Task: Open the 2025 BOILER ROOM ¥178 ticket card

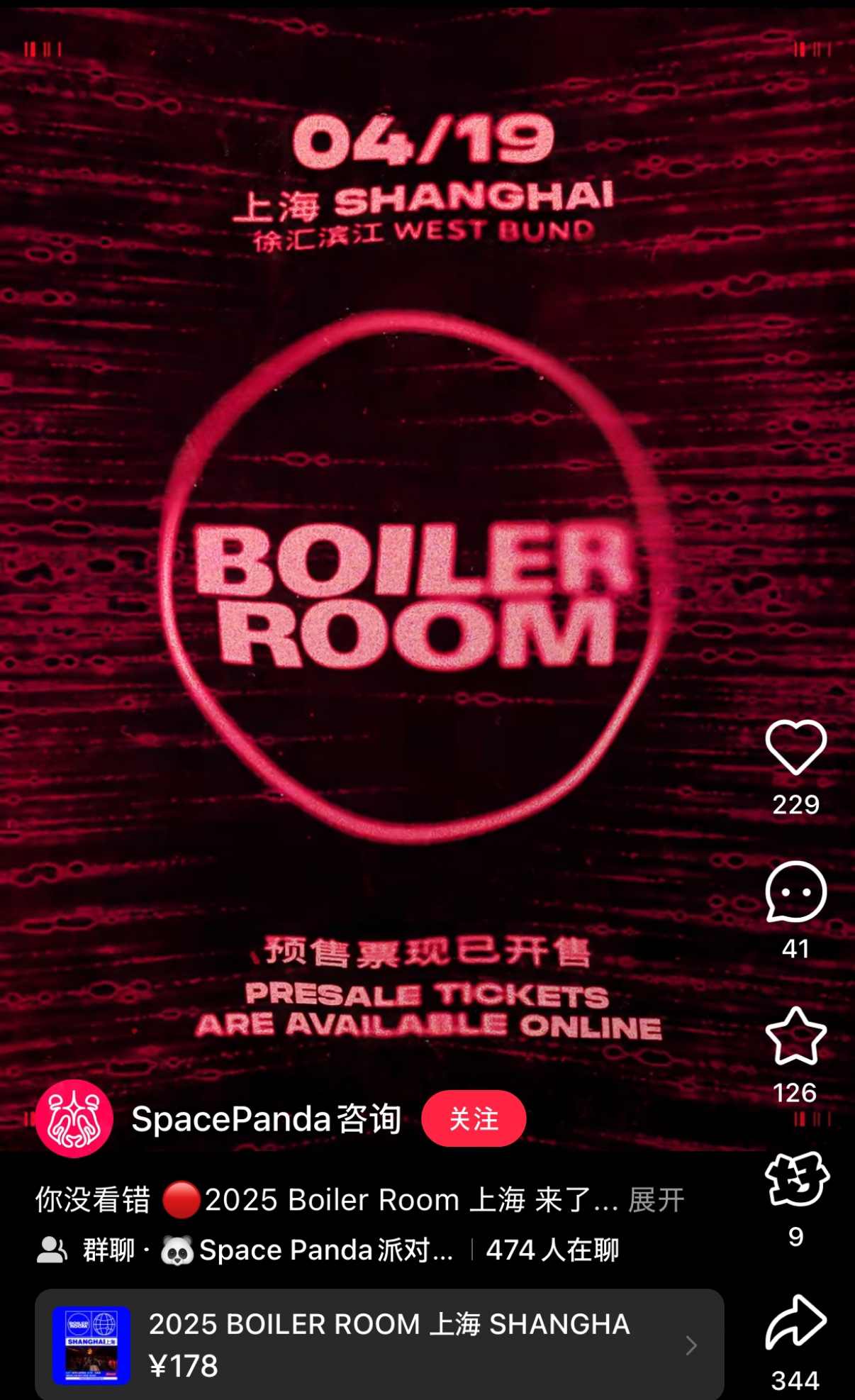Action: [x=379, y=1345]
